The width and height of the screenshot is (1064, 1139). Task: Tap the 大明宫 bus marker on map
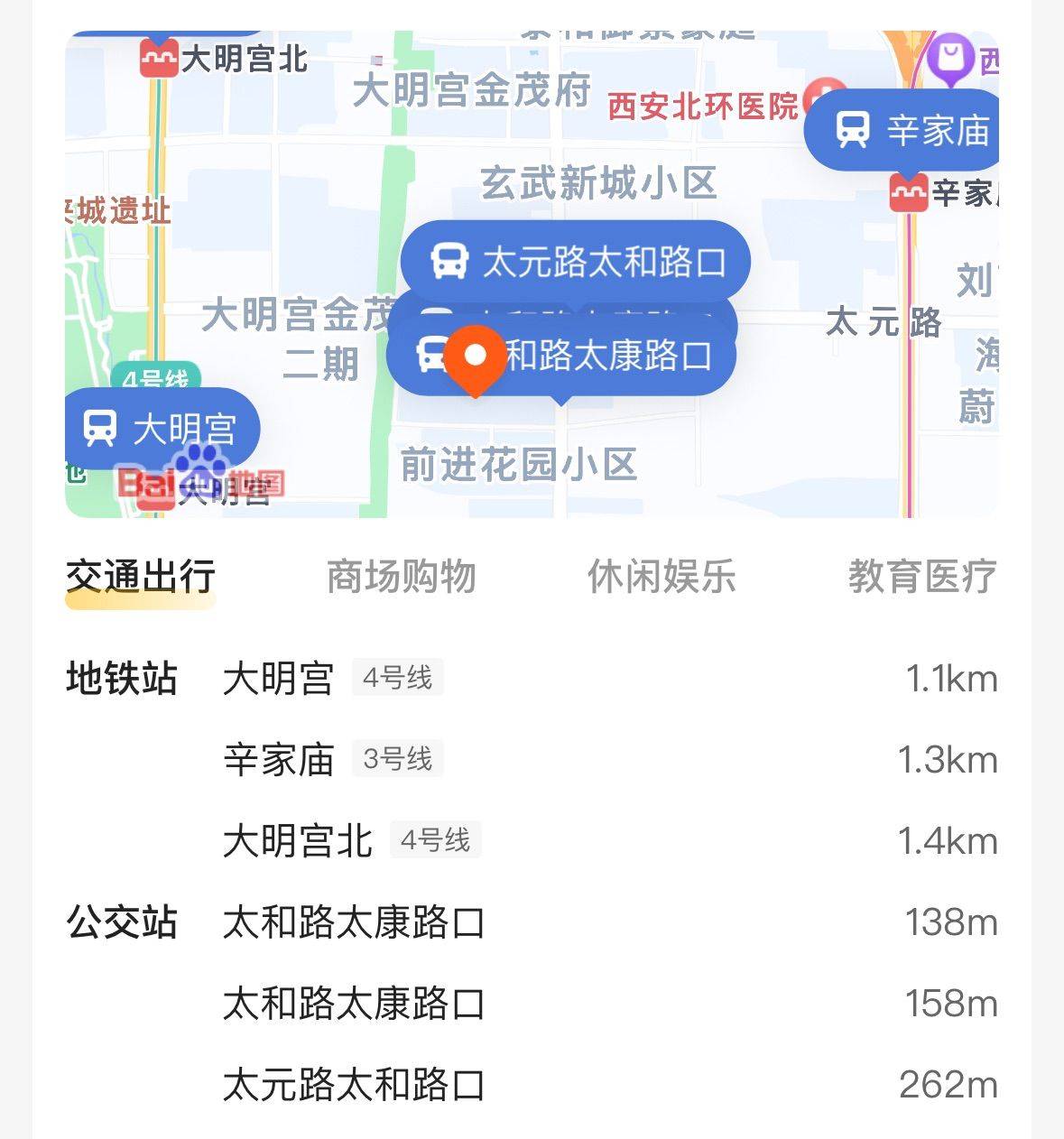pyautogui.click(x=161, y=429)
